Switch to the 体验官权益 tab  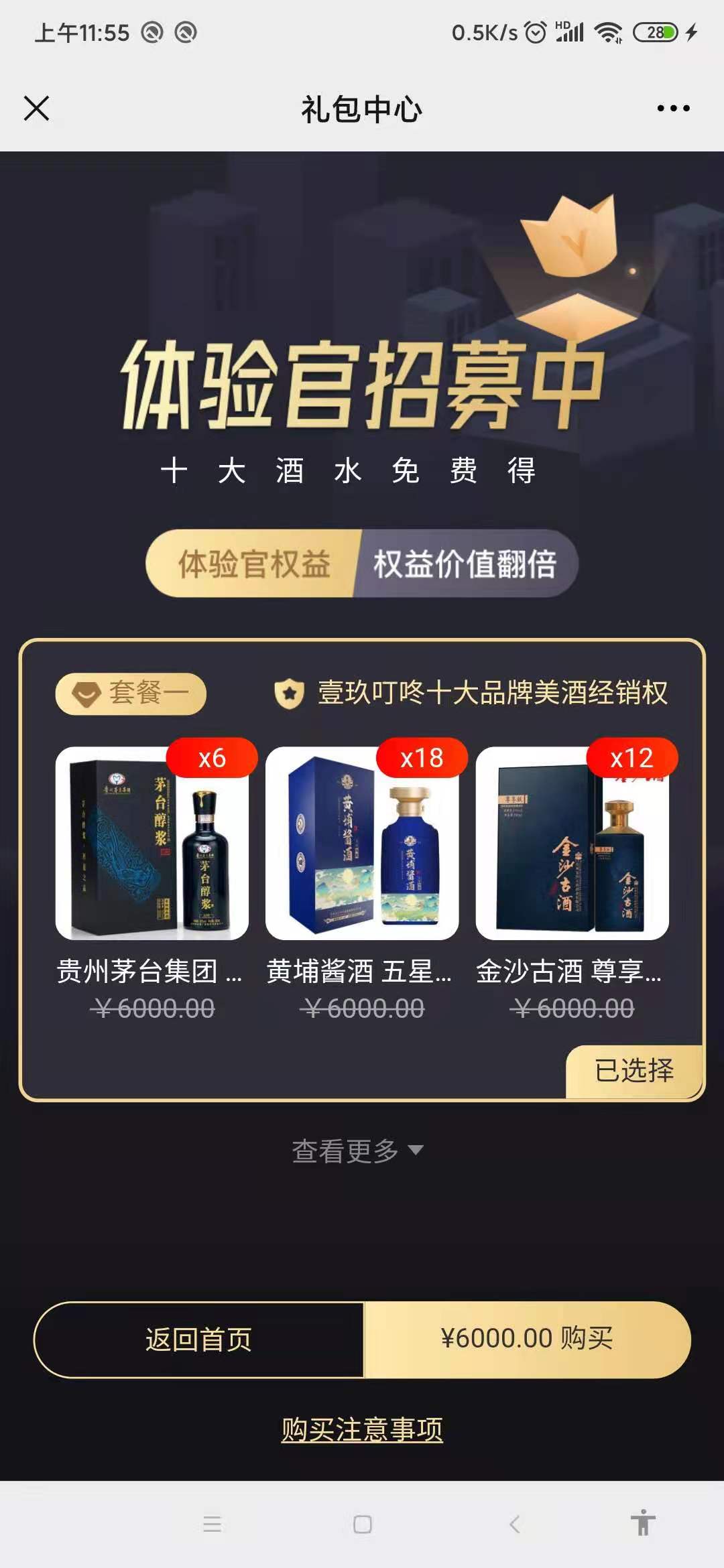click(253, 564)
